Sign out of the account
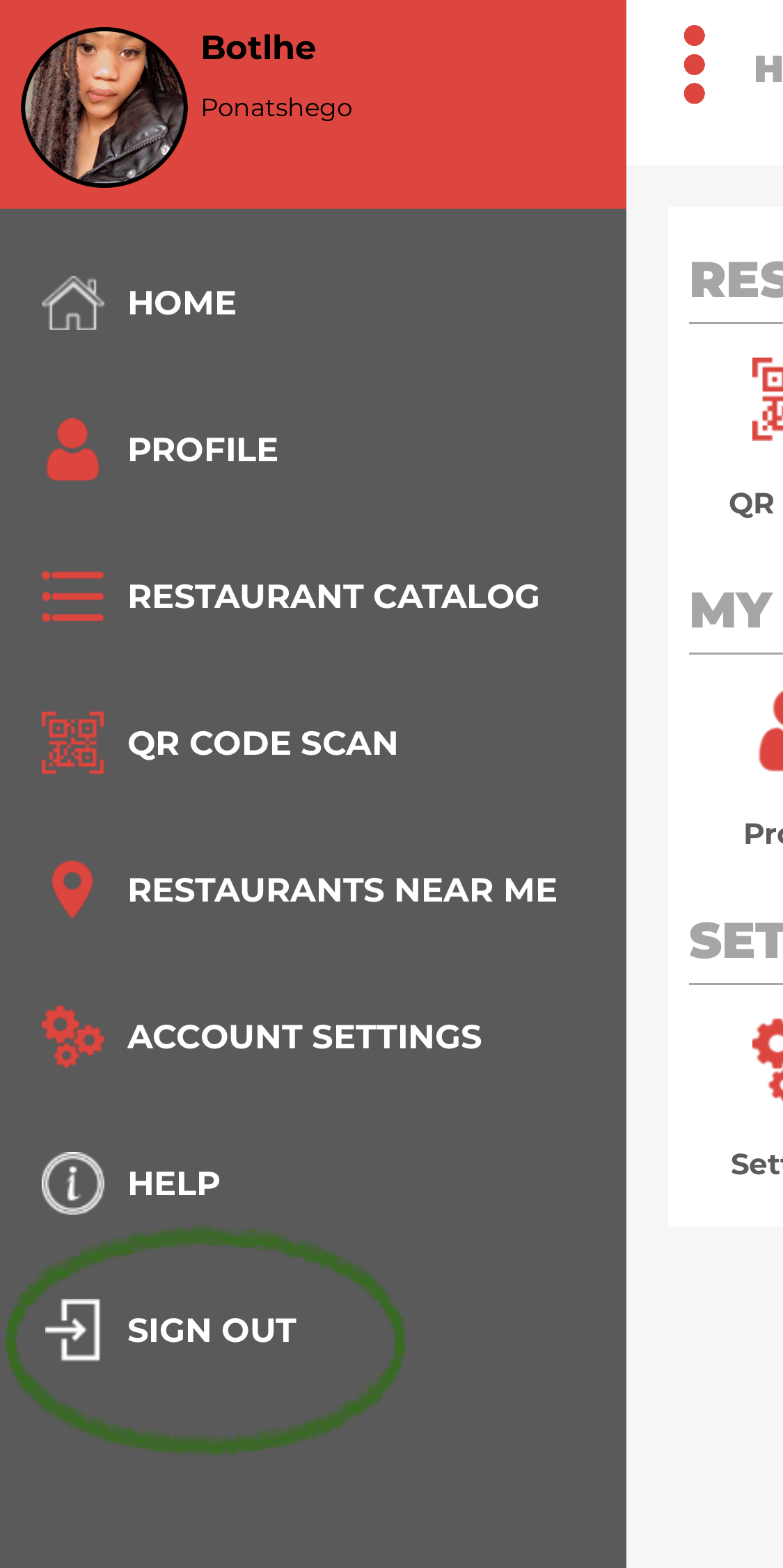The width and height of the screenshot is (783, 1568). coord(211,1331)
